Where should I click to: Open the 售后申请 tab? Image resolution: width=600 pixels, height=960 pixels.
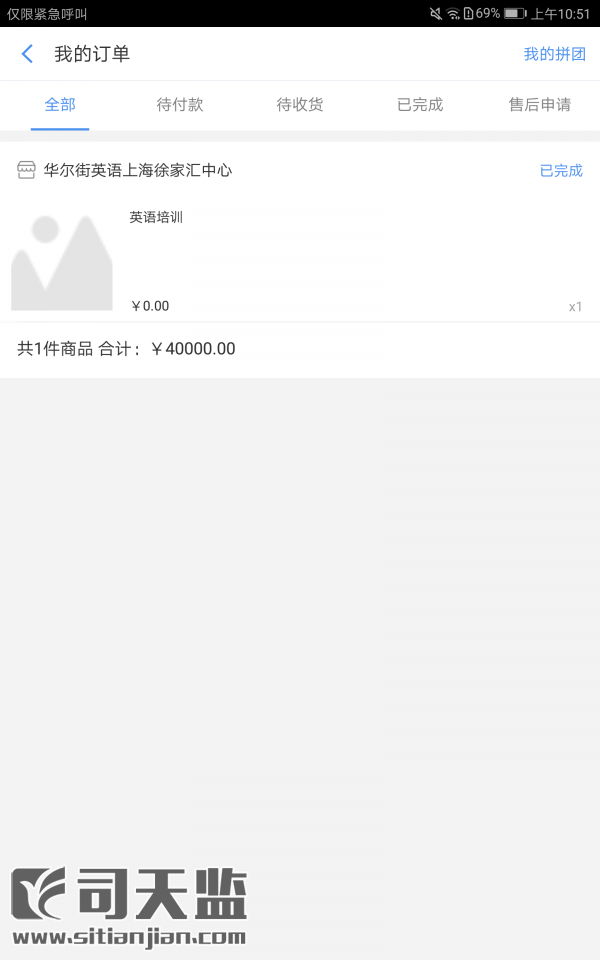[x=540, y=105]
